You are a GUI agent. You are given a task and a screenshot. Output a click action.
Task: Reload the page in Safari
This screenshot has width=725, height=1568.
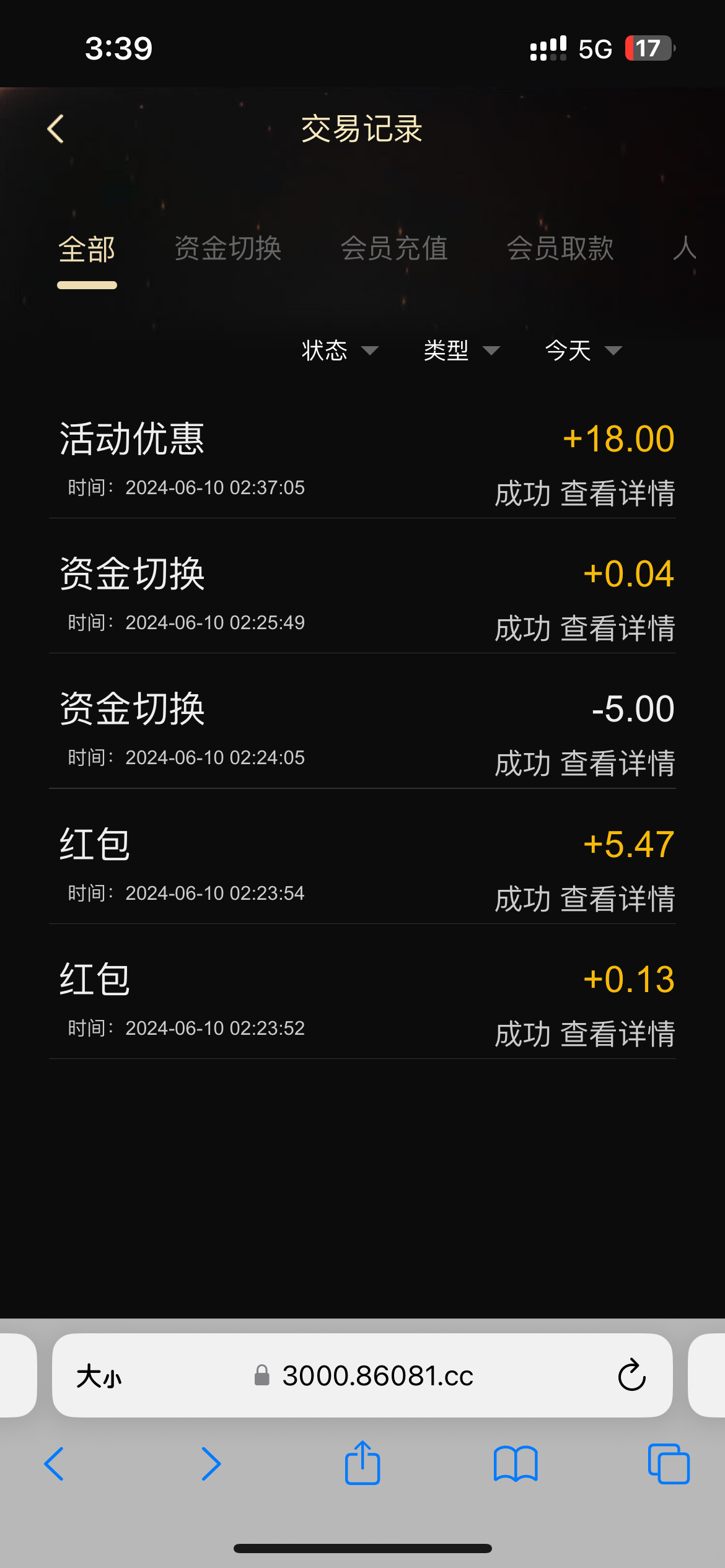pyautogui.click(x=631, y=1375)
